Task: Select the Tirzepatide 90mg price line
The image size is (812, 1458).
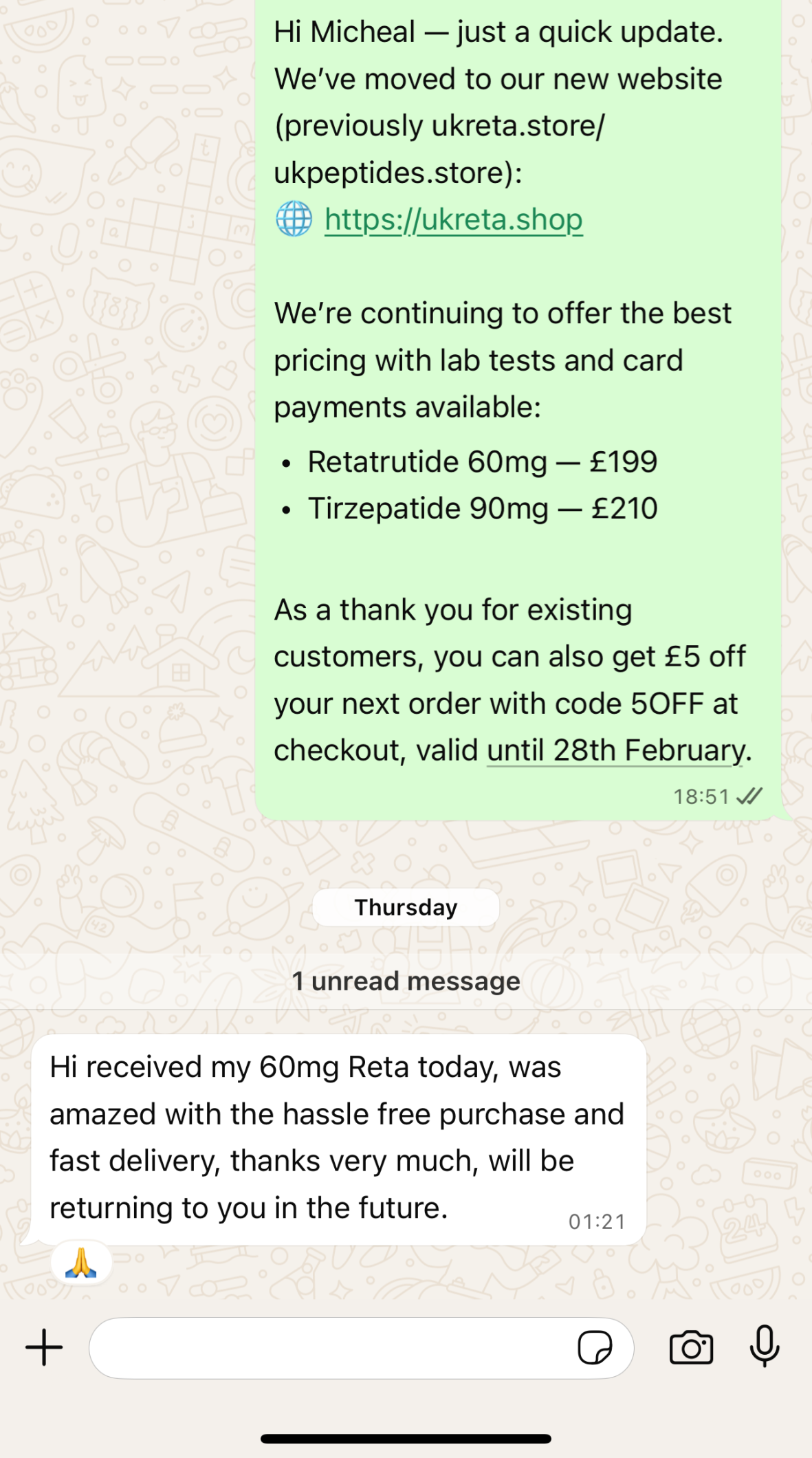Action: tap(481, 509)
